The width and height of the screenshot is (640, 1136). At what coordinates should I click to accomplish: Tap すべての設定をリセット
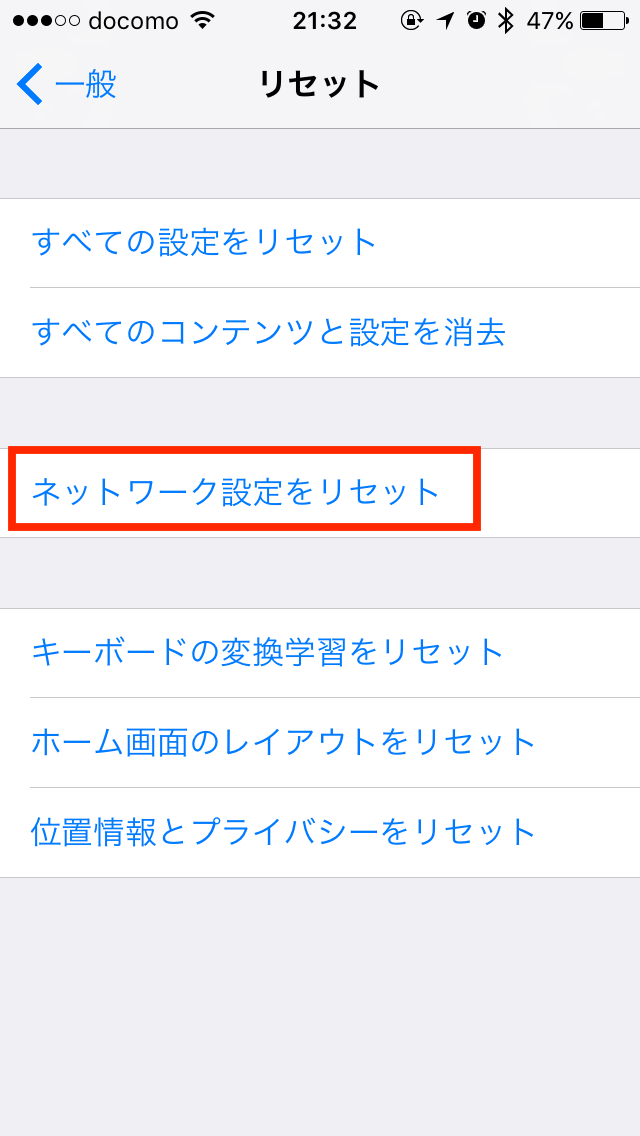pyautogui.click(x=320, y=243)
